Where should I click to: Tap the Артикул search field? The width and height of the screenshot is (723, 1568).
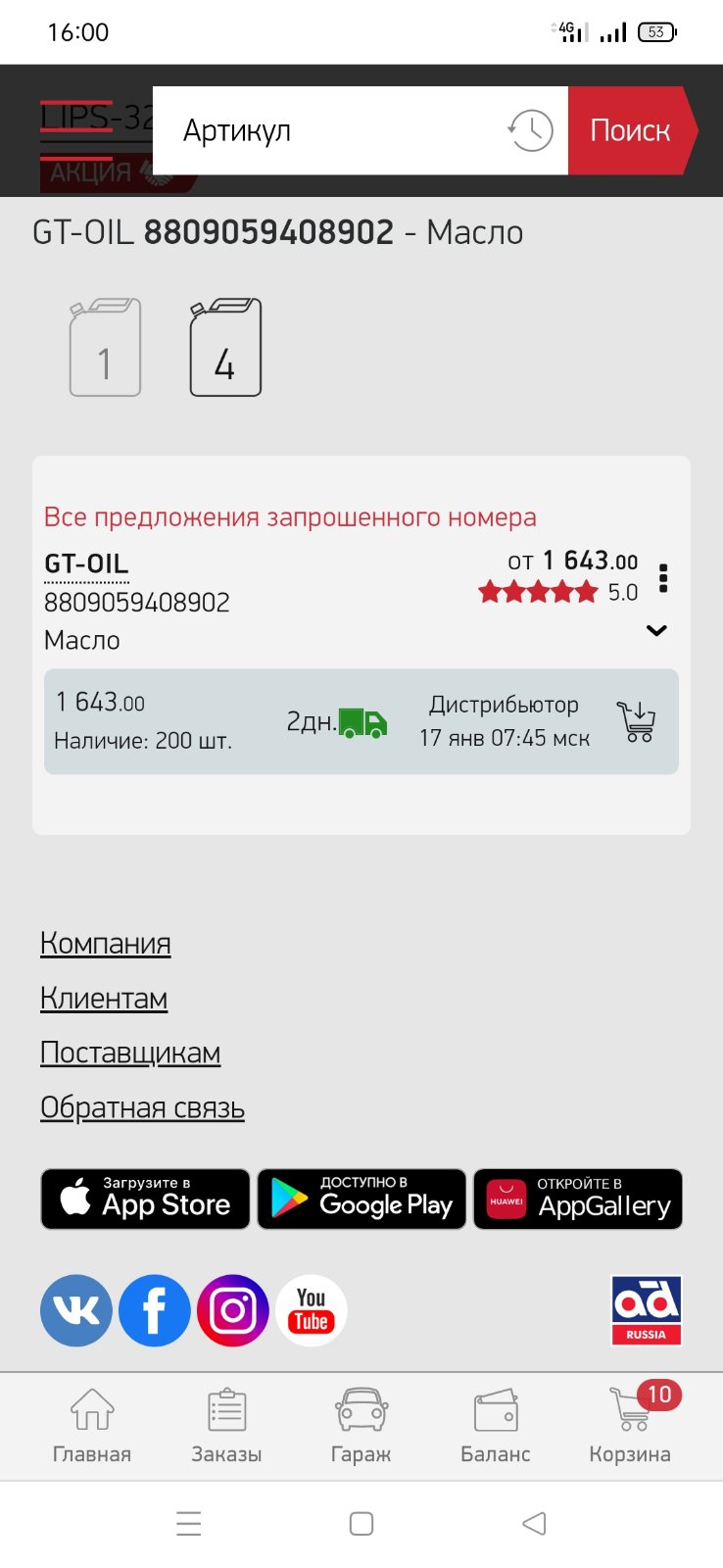click(333, 130)
